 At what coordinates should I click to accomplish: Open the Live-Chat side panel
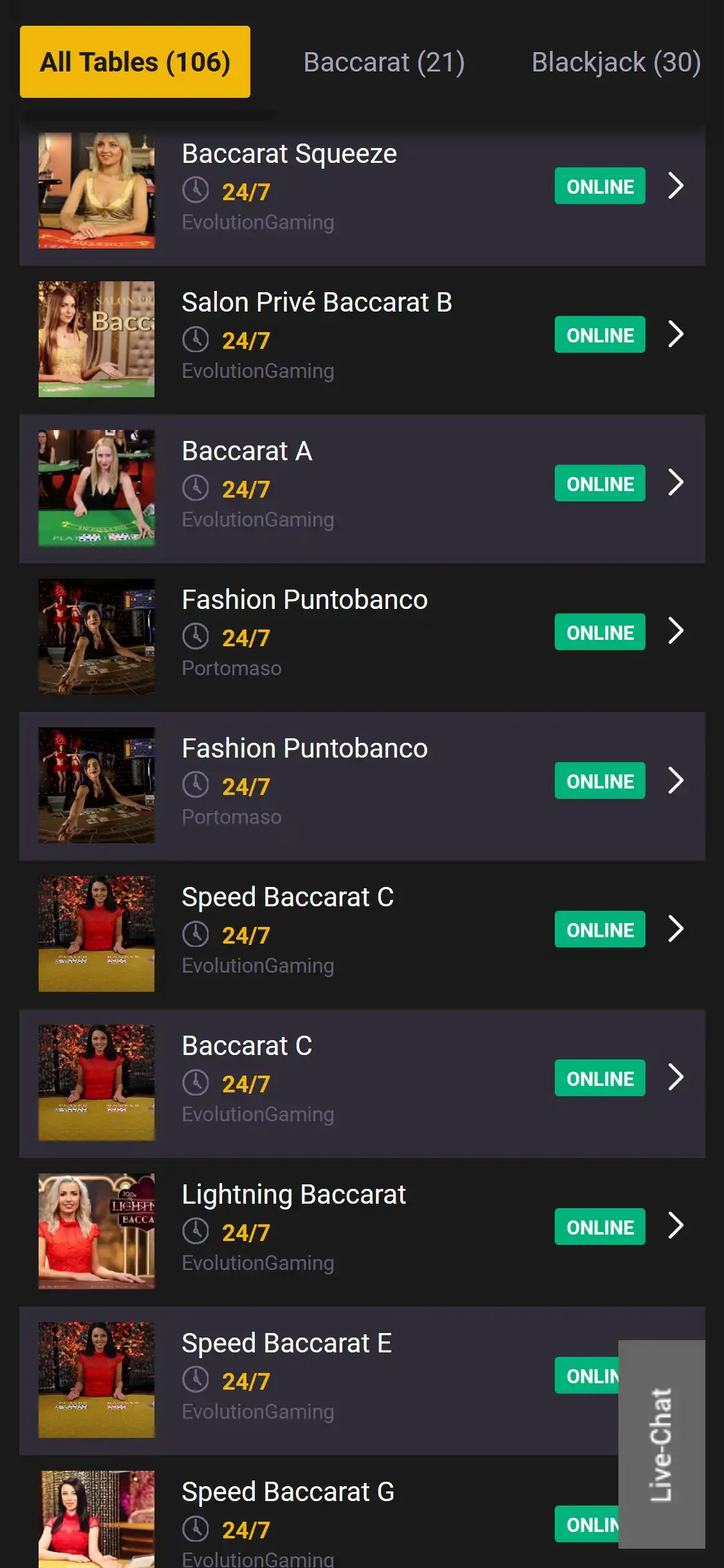click(x=662, y=1444)
